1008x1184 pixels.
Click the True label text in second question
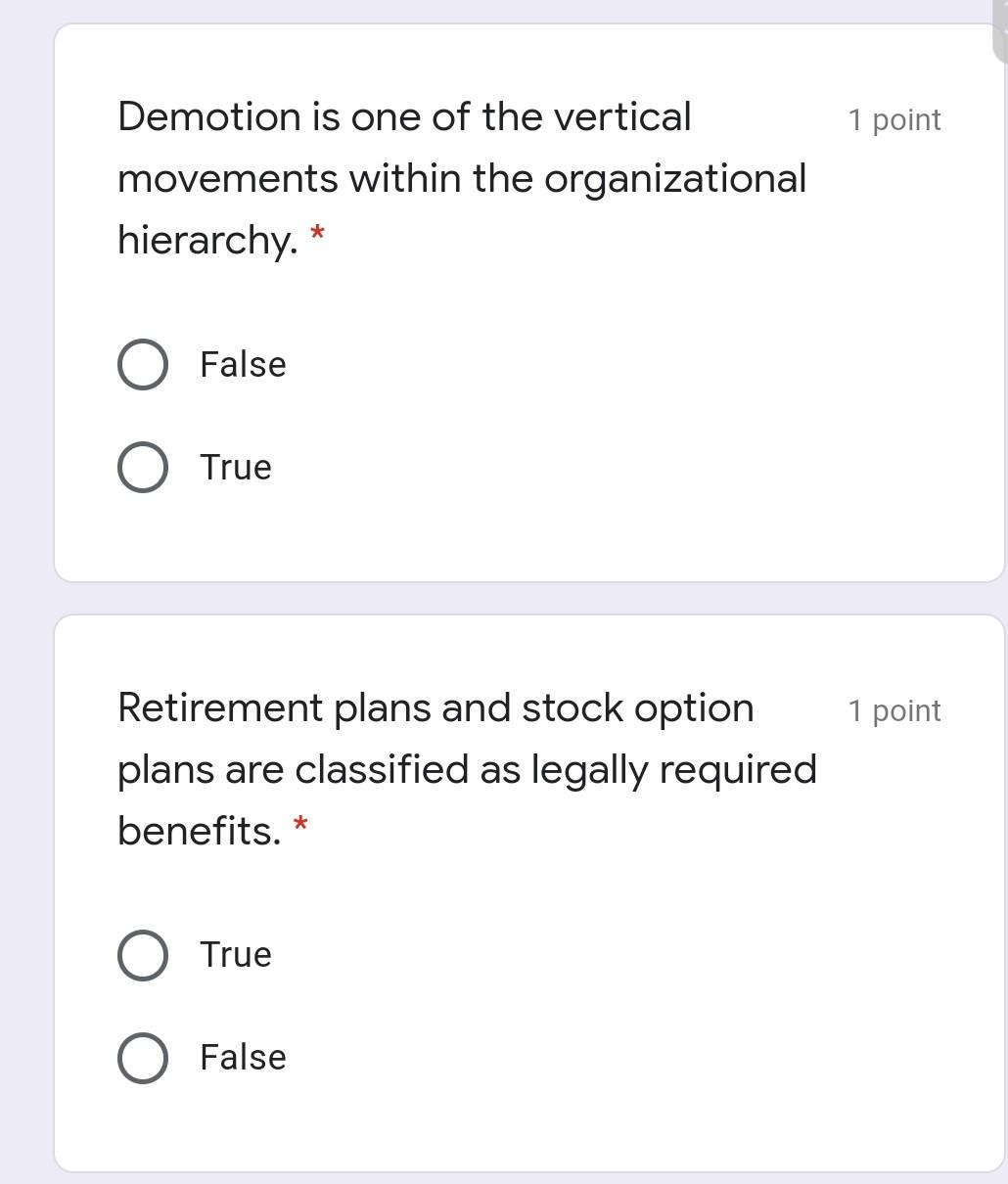[235, 954]
